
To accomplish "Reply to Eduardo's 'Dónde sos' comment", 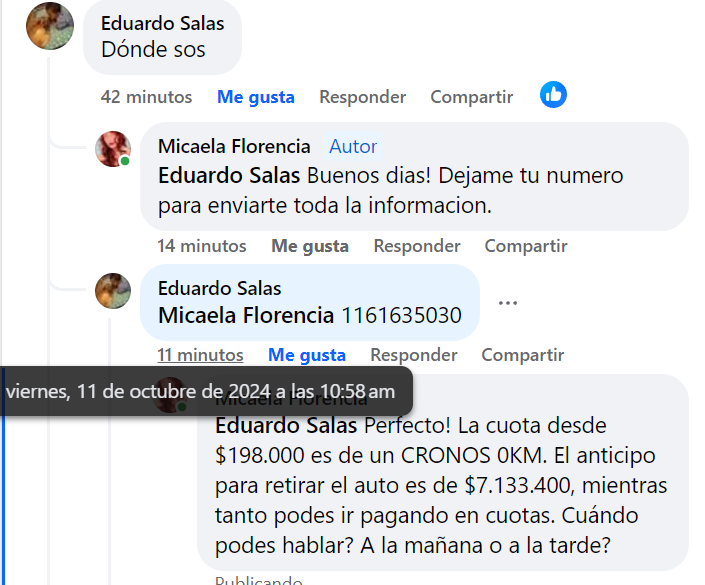I will [362, 97].
